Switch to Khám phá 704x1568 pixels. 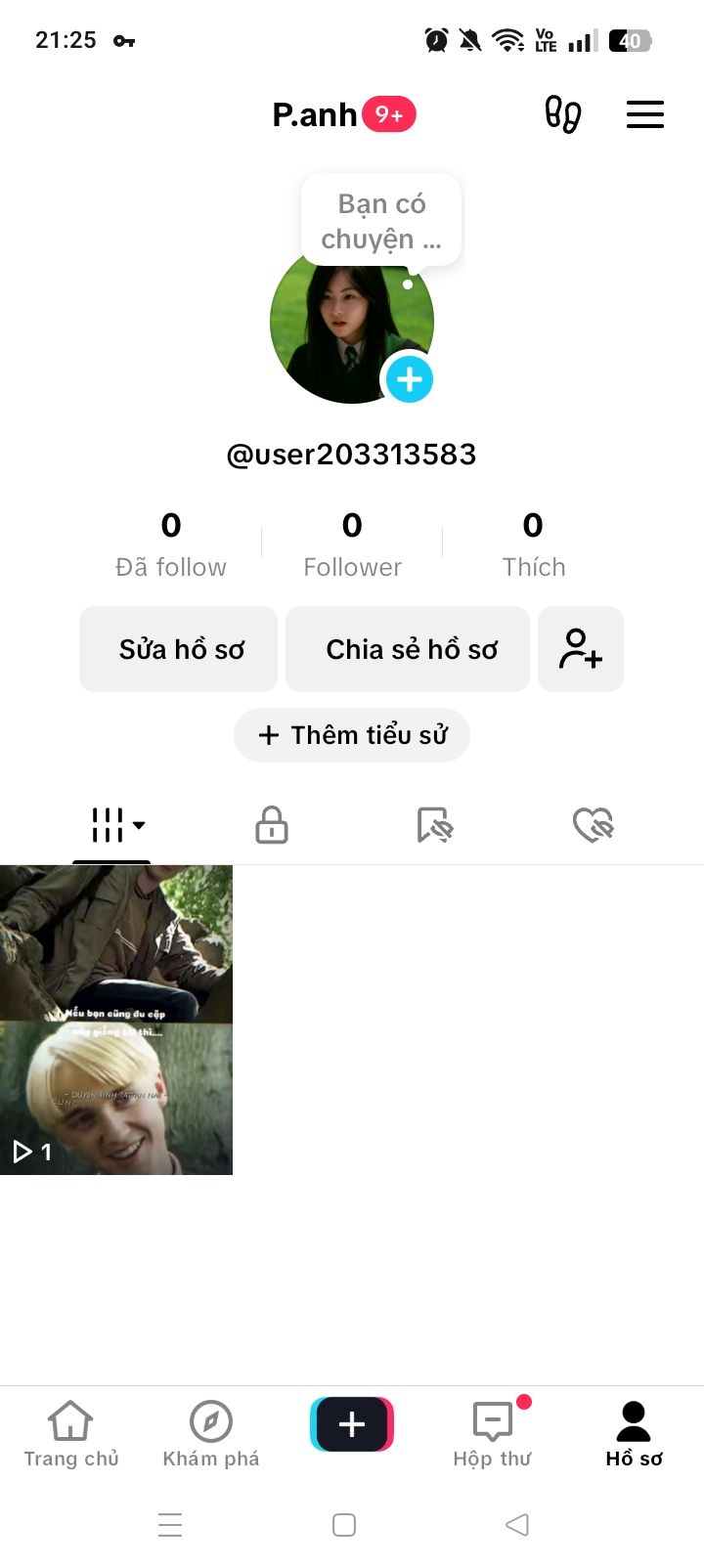pyautogui.click(x=211, y=1434)
